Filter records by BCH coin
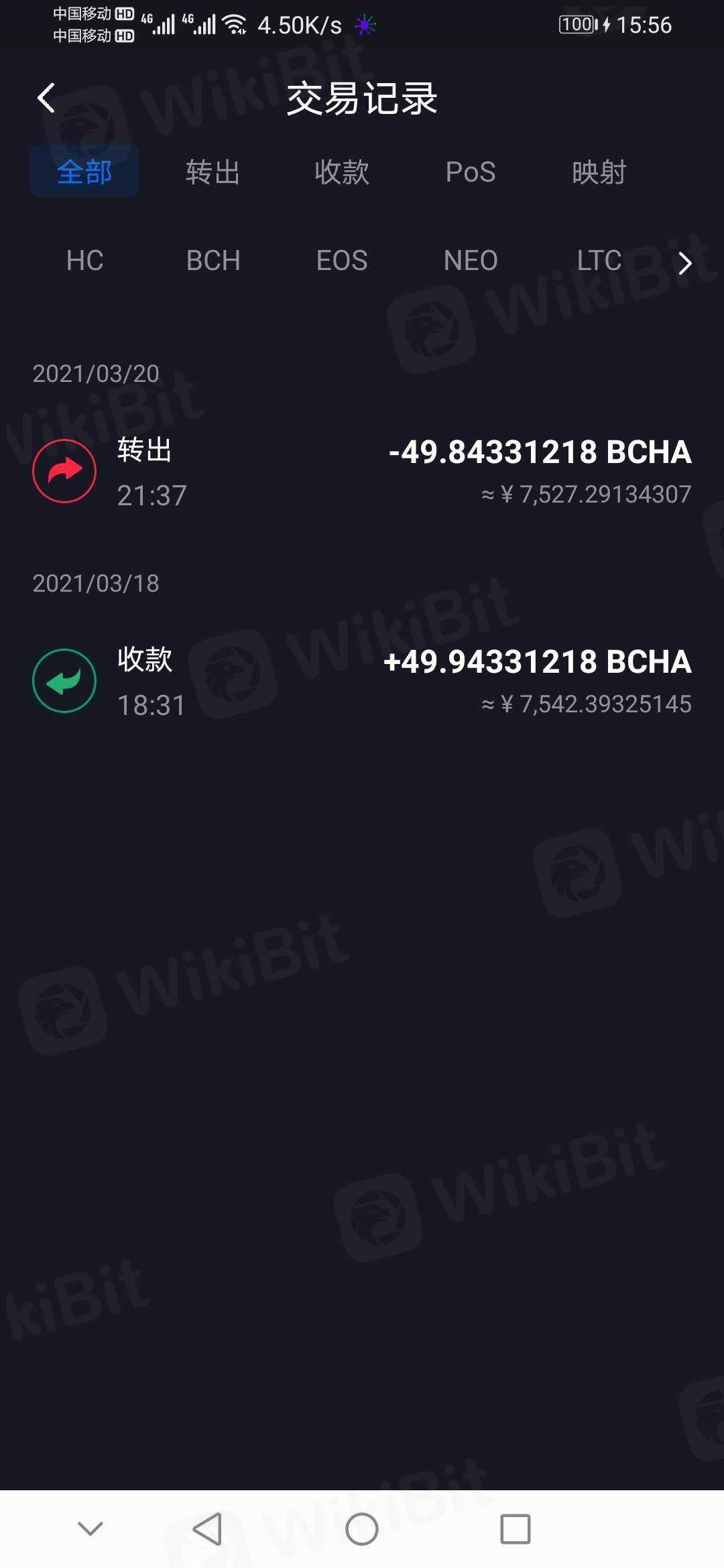Image resolution: width=724 pixels, height=1568 pixels. (x=213, y=261)
